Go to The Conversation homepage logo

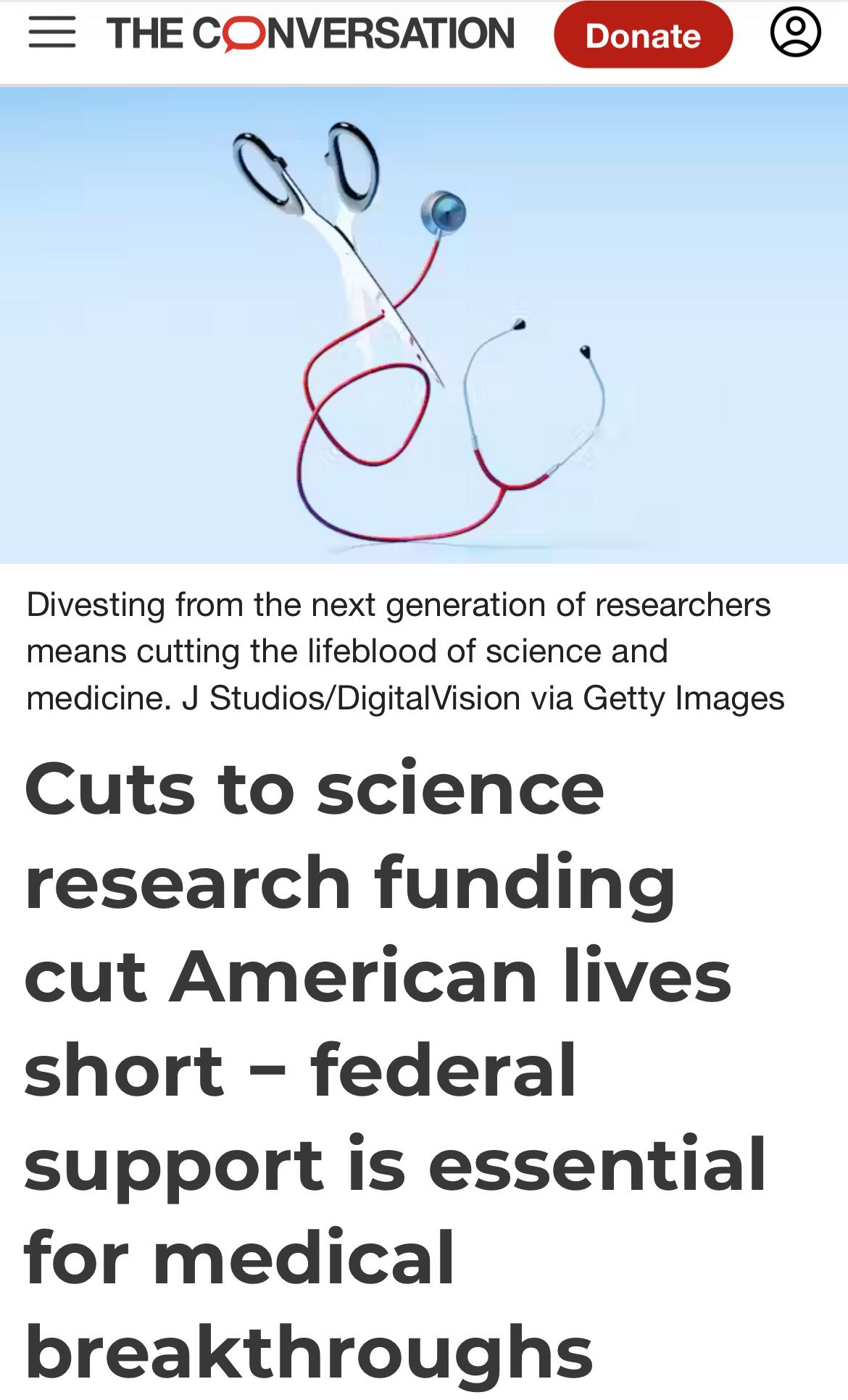click(x=311, y=34)
